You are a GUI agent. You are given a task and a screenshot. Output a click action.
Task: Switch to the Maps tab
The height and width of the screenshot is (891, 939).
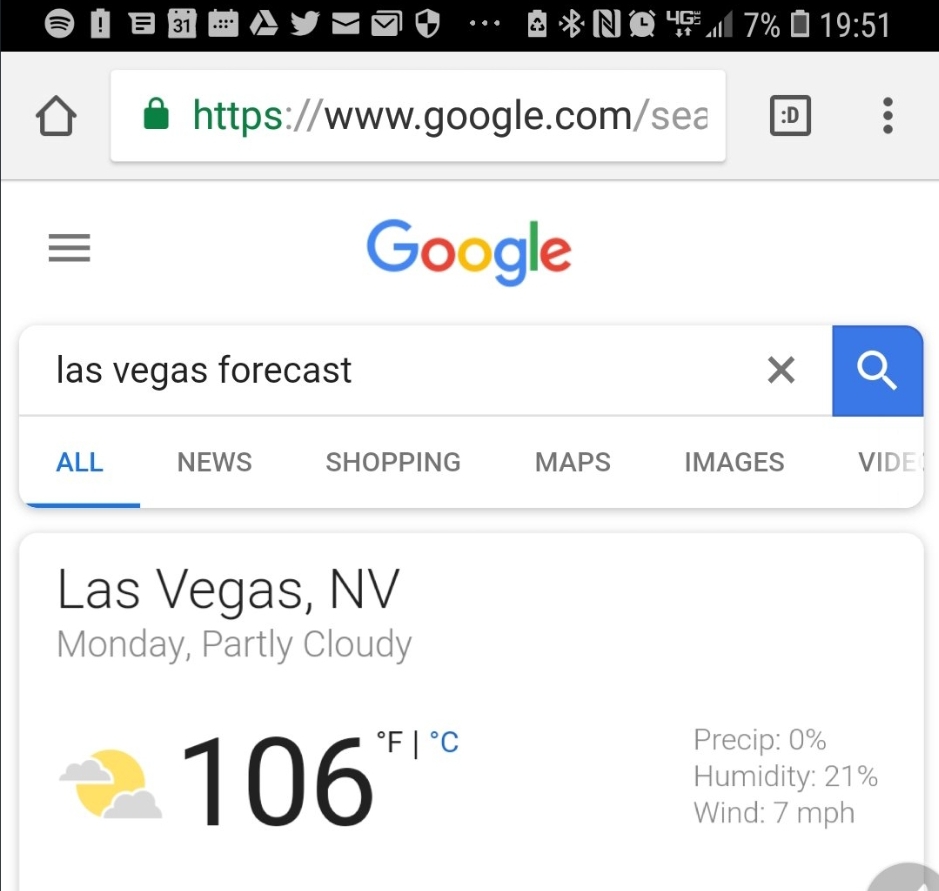pos(572,462)
